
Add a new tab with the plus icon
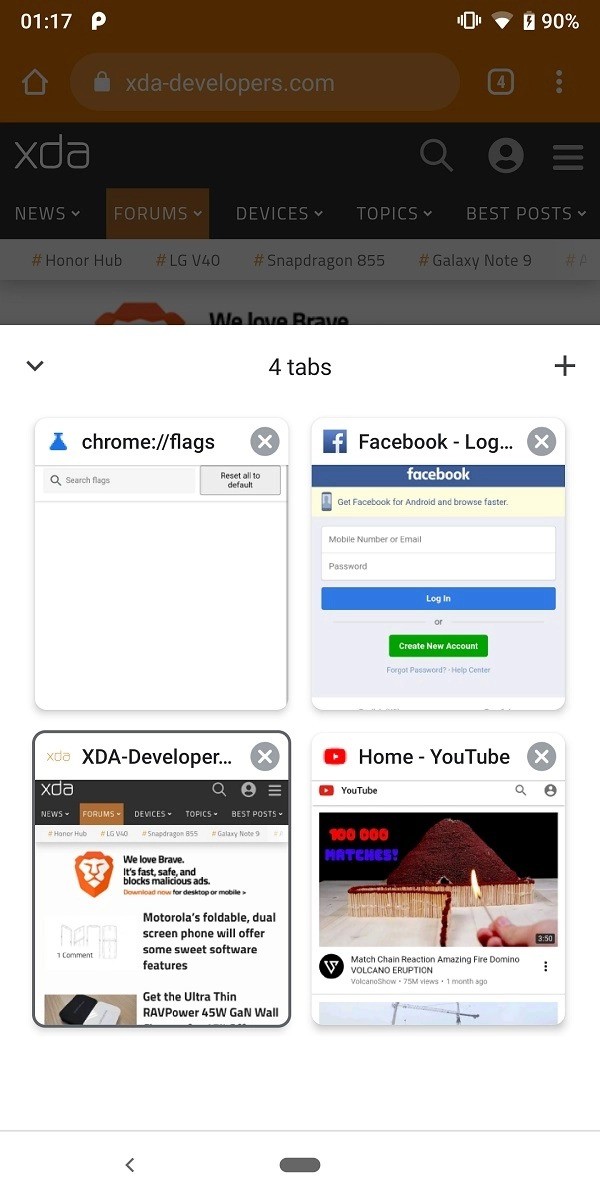[564, 366]
